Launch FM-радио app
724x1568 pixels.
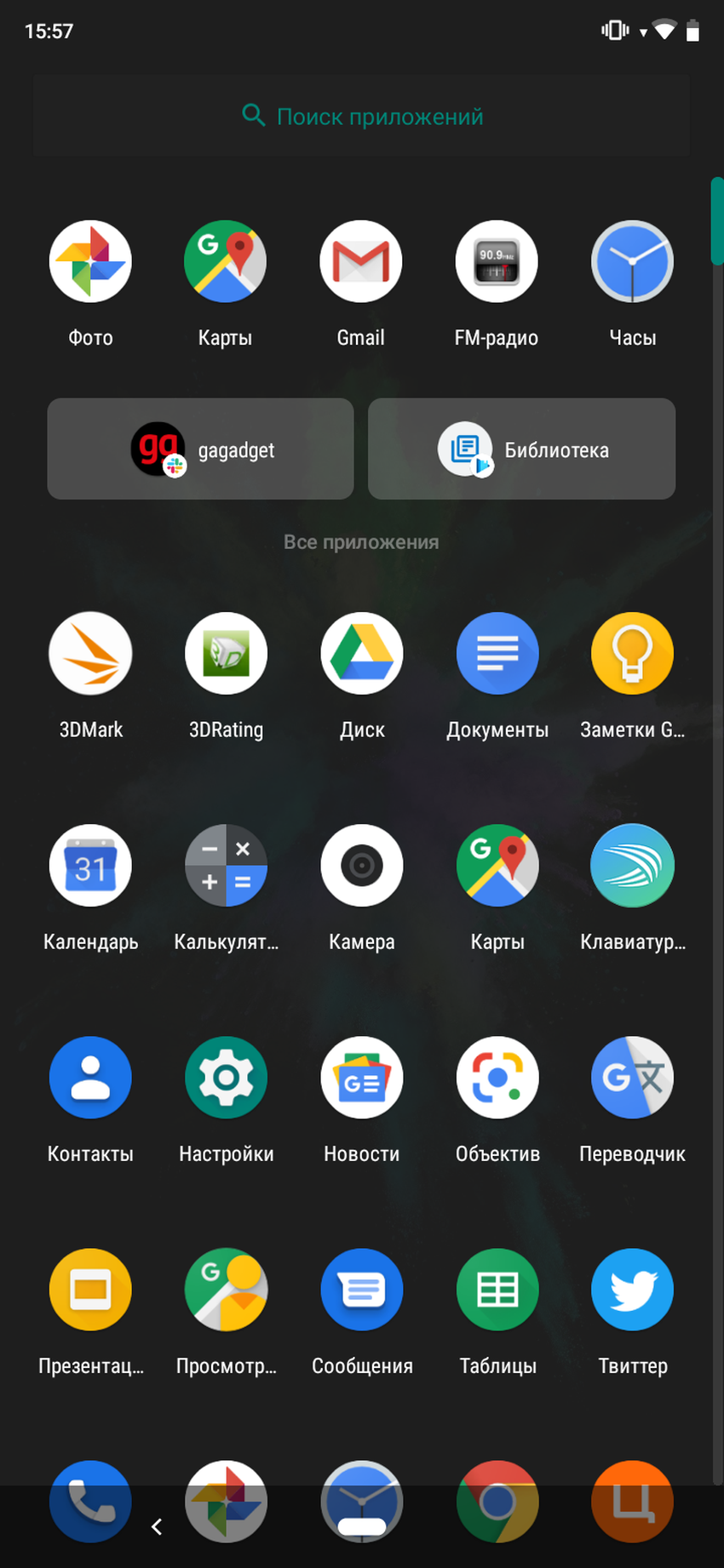[x=497, y=262]
